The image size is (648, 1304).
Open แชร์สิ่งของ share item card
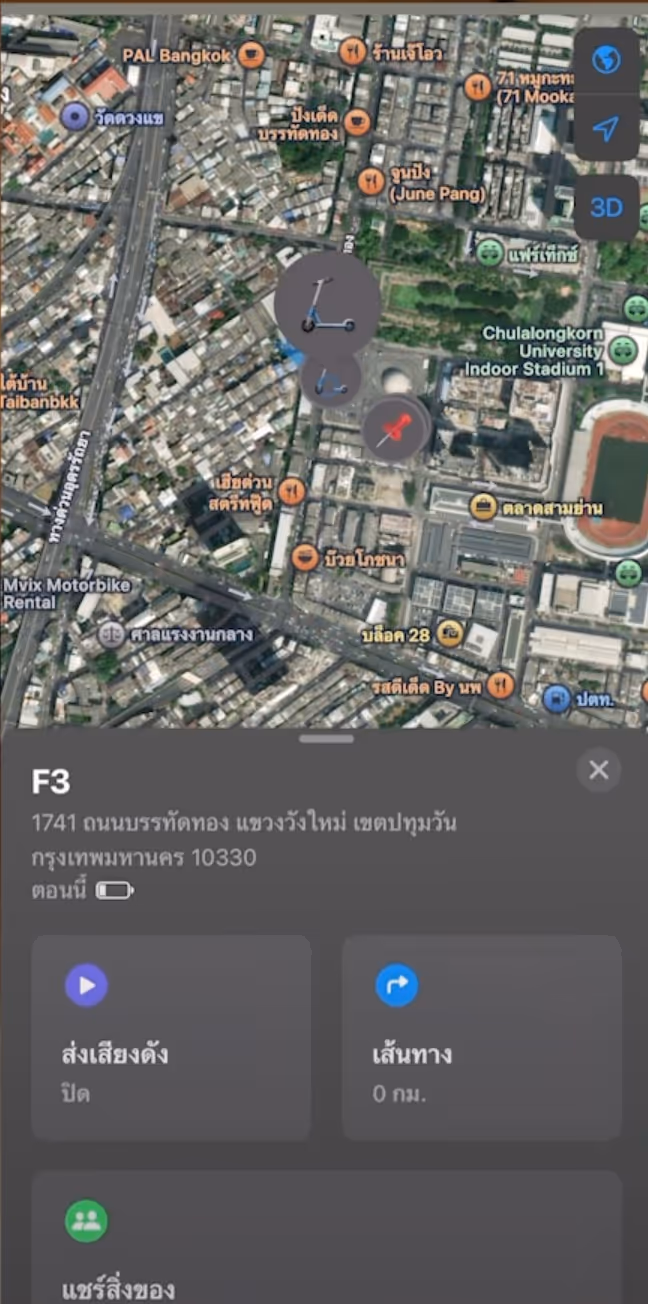326,1238
